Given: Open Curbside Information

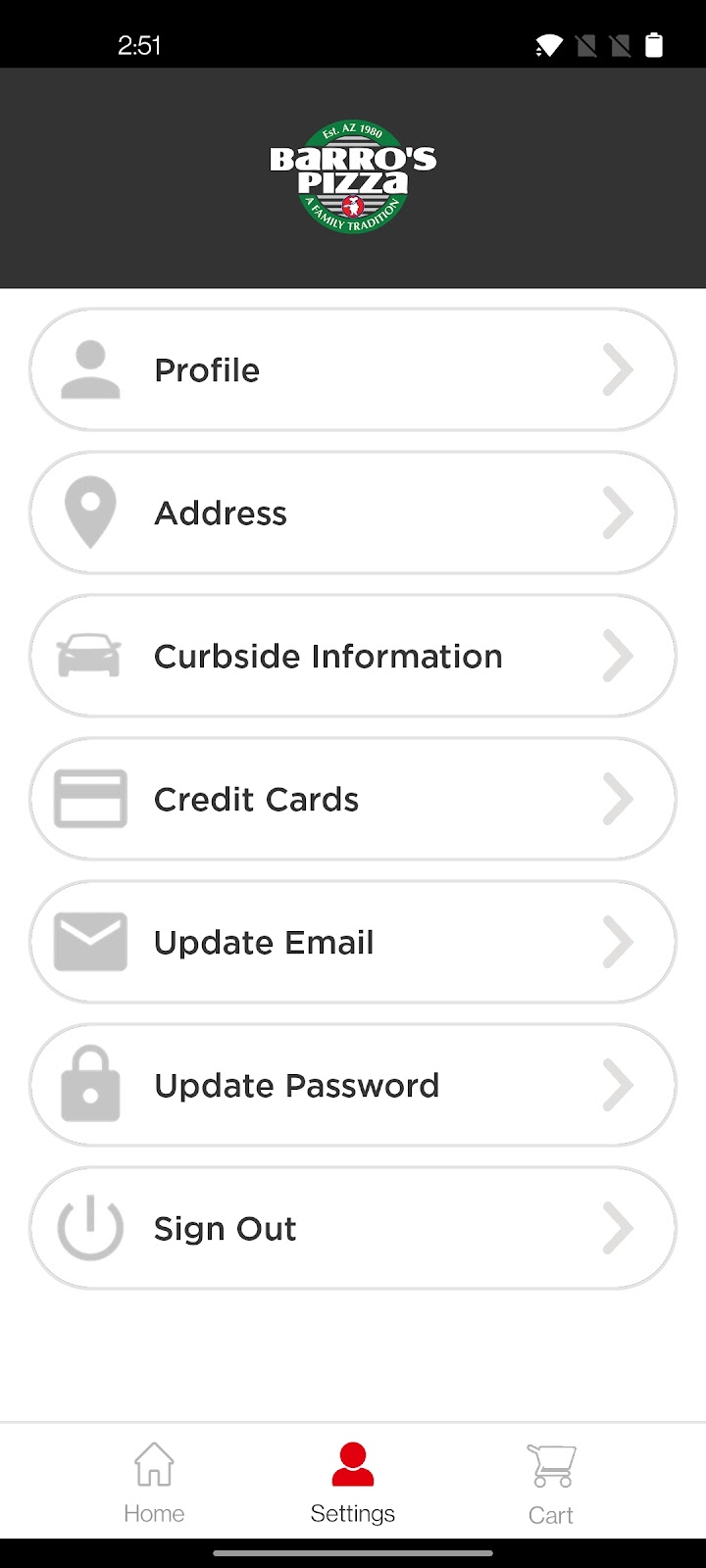Looking at the screenshot, I should pos(353,657).
